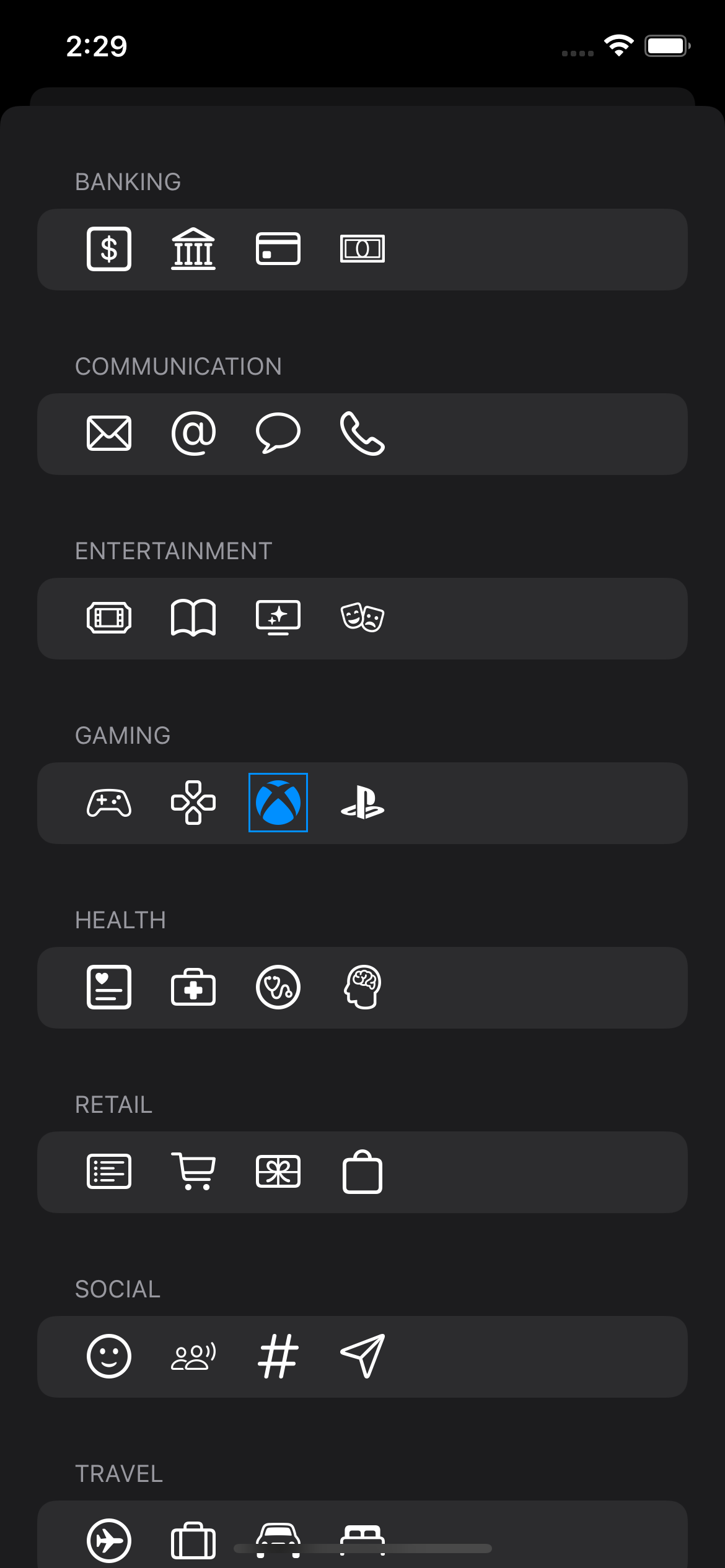Select the dollar sign icon under Banking
Screen dimensions: 725x1568
108,248
